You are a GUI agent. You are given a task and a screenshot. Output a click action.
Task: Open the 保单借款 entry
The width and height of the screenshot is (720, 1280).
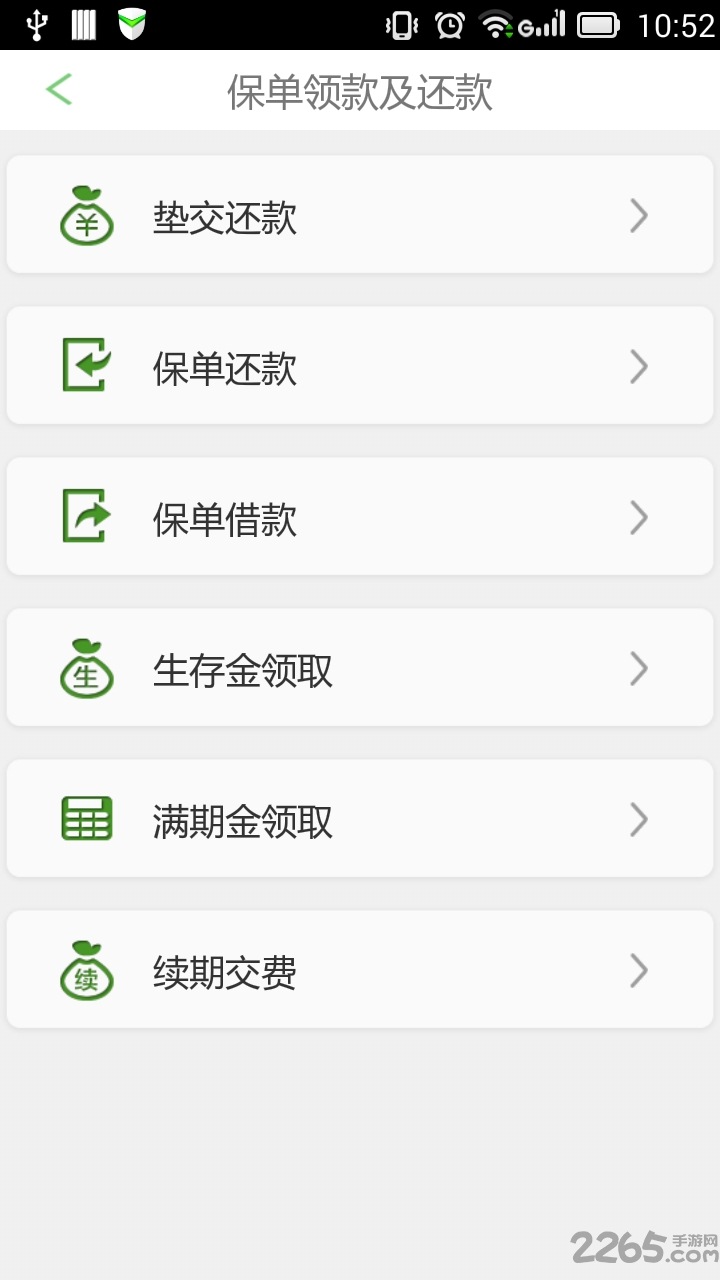coord(359,517)
